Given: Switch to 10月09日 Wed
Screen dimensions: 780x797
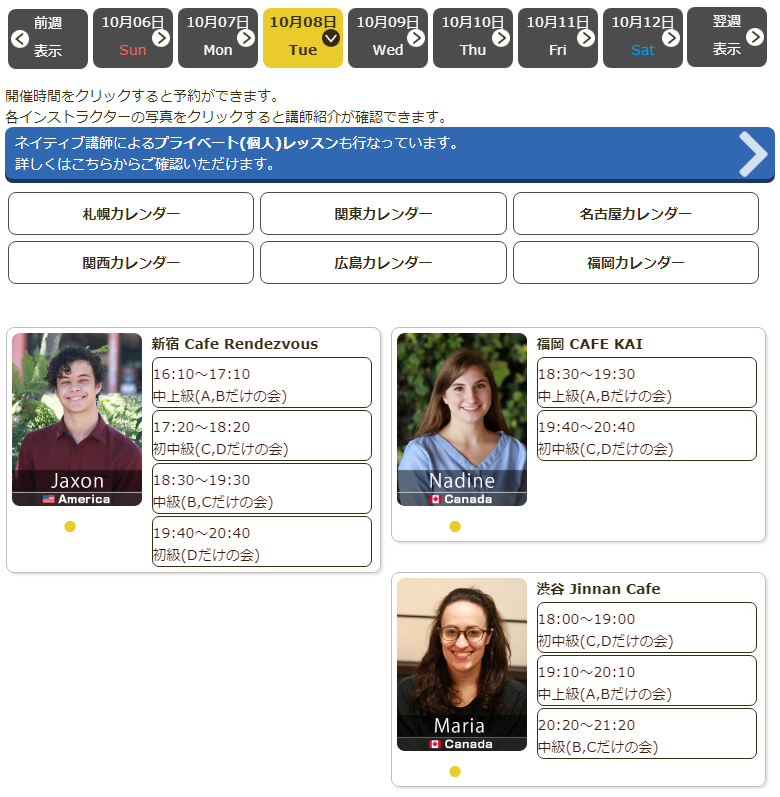Looking at the screenshot, I should point(388,38).
